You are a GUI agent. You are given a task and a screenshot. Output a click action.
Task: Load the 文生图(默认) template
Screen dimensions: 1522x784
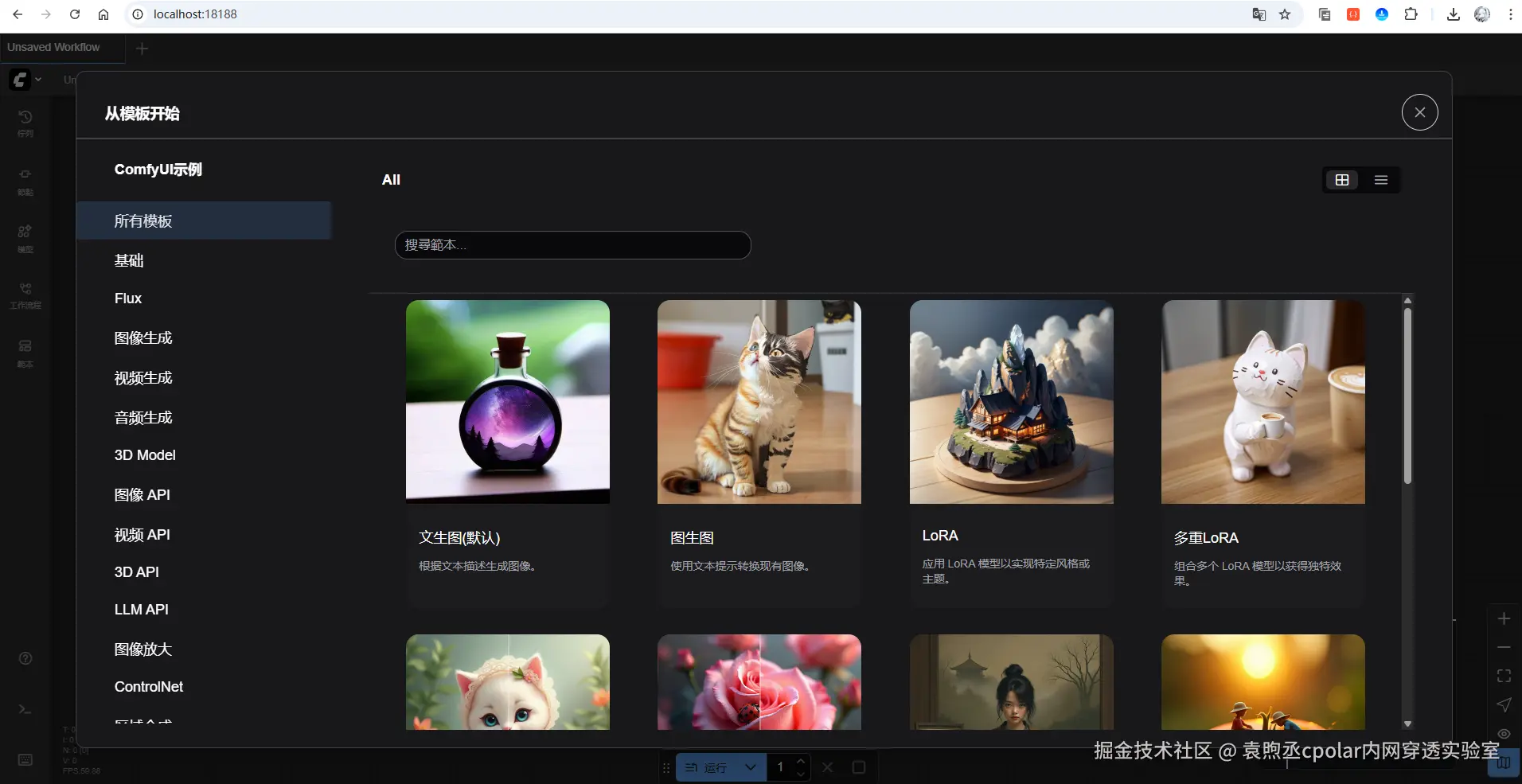pos(508,402)
